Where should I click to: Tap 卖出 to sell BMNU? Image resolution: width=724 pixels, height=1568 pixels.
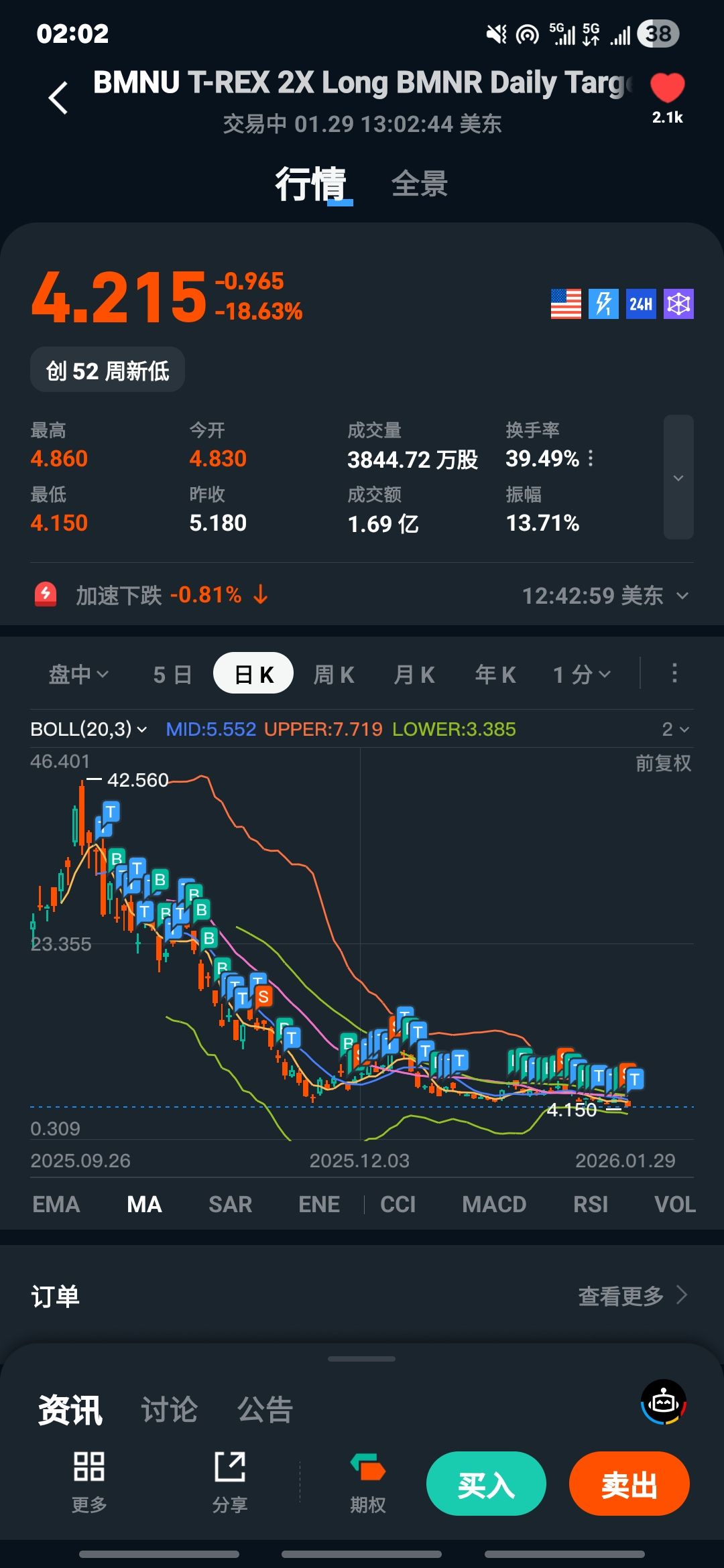629,1484
